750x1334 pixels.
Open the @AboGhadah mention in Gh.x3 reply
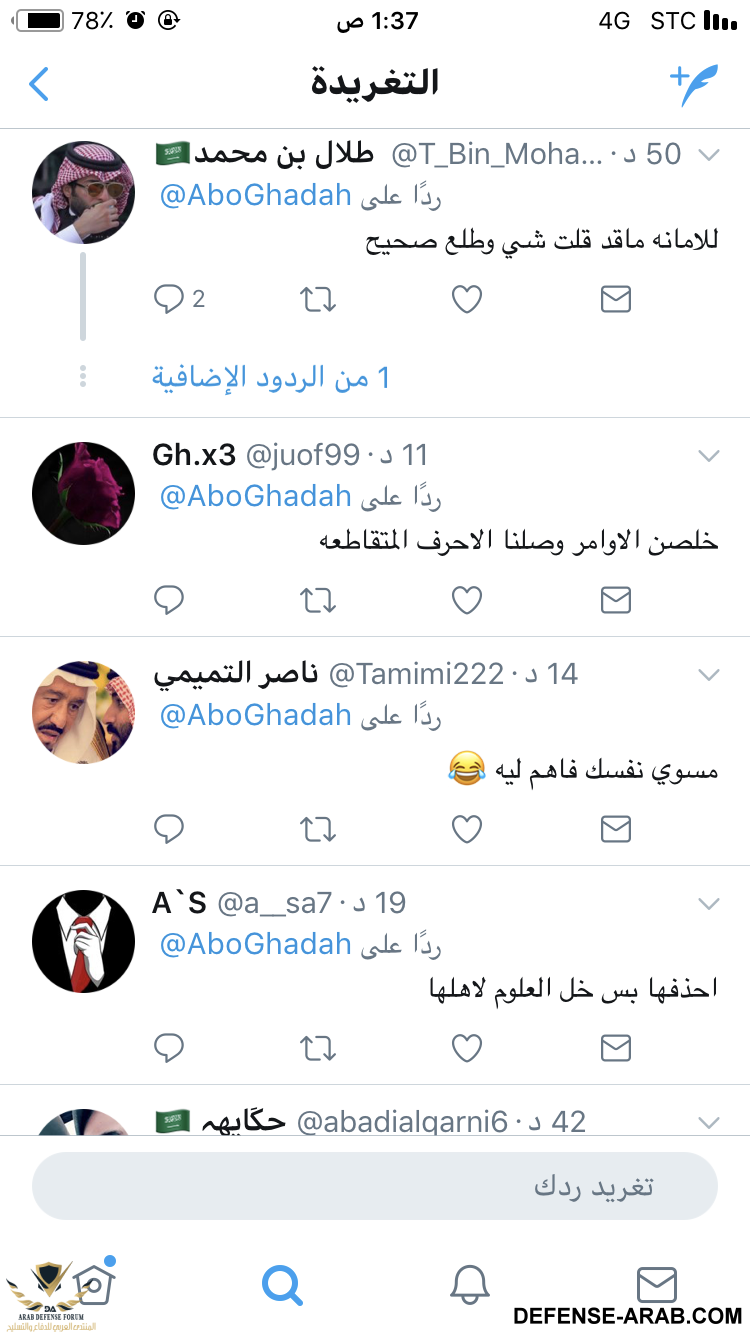pos(256,496)
